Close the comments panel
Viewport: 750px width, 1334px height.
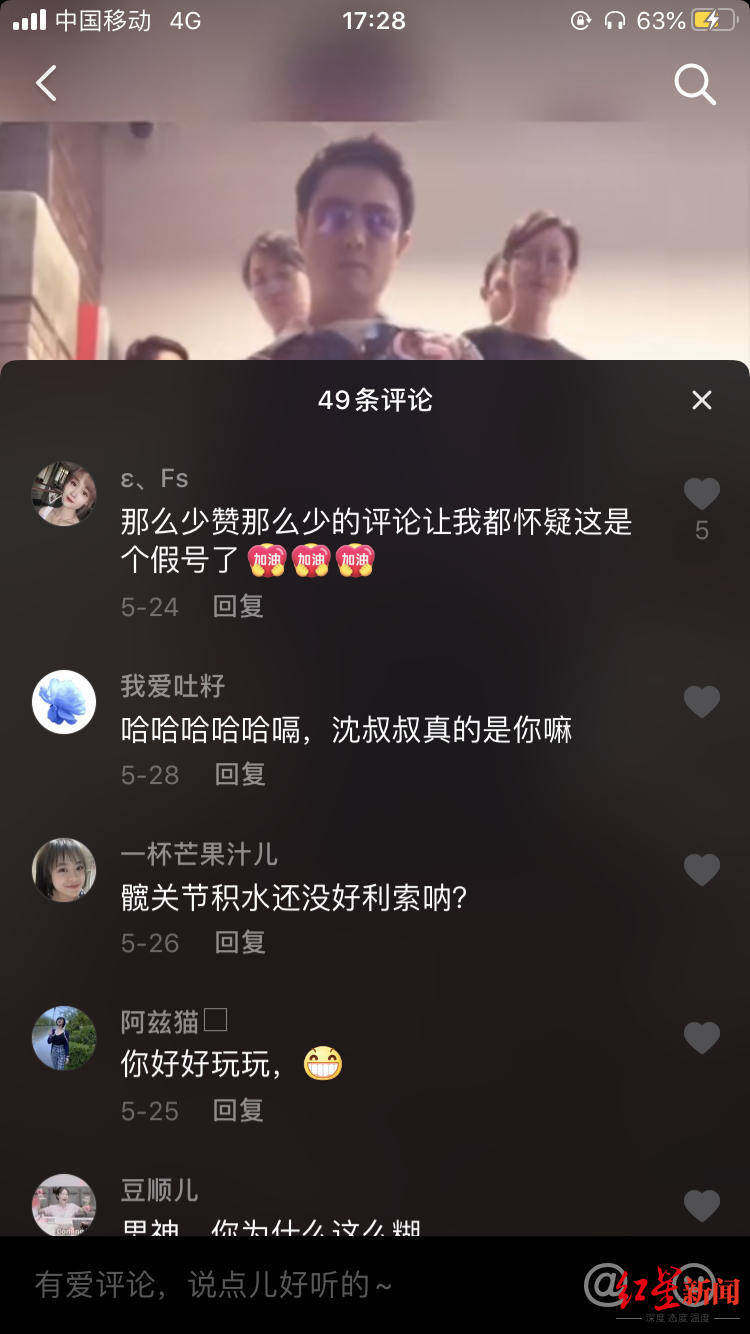pos(701,400)
